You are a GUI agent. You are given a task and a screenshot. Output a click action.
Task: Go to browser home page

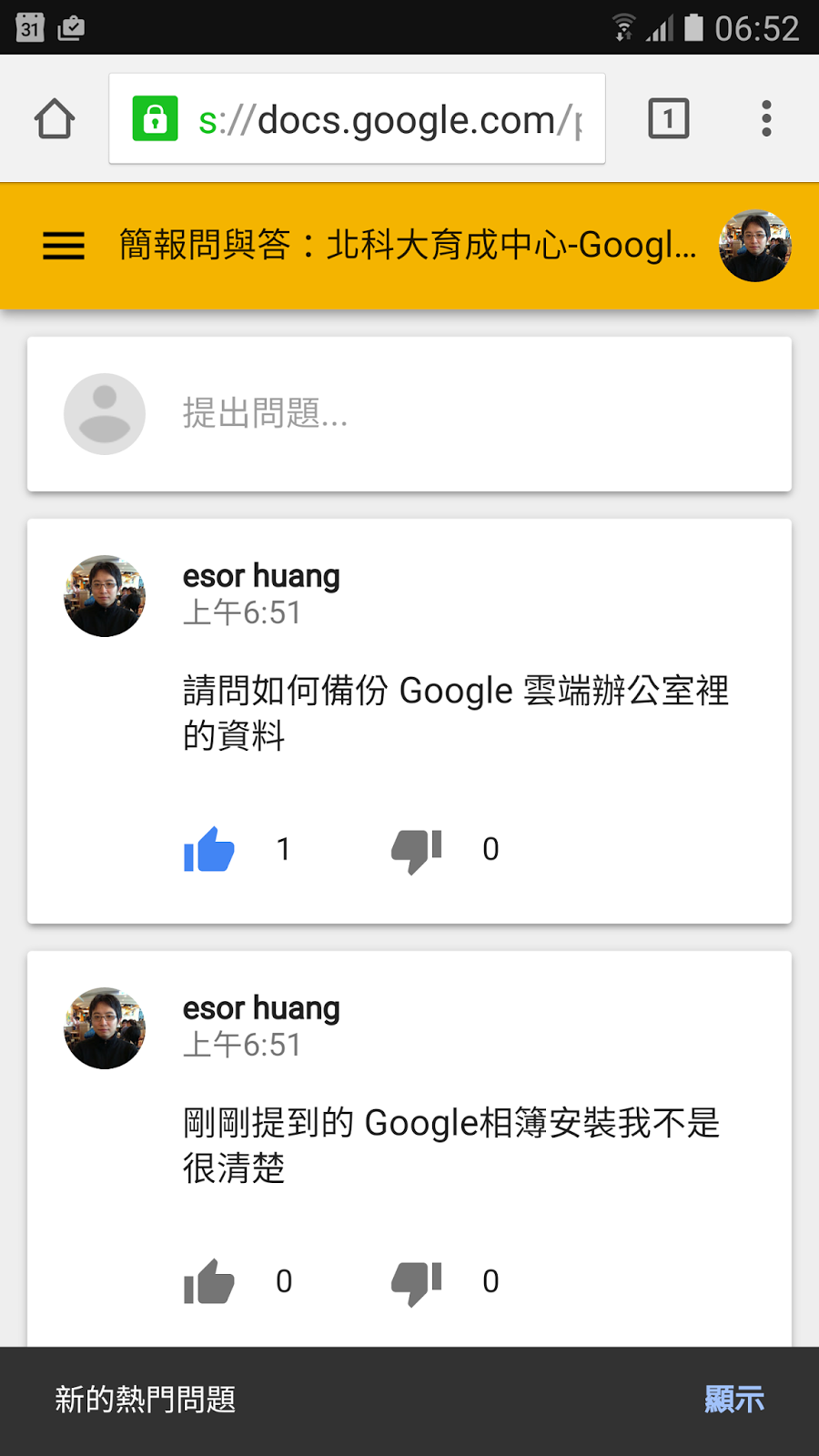[55, 119]
